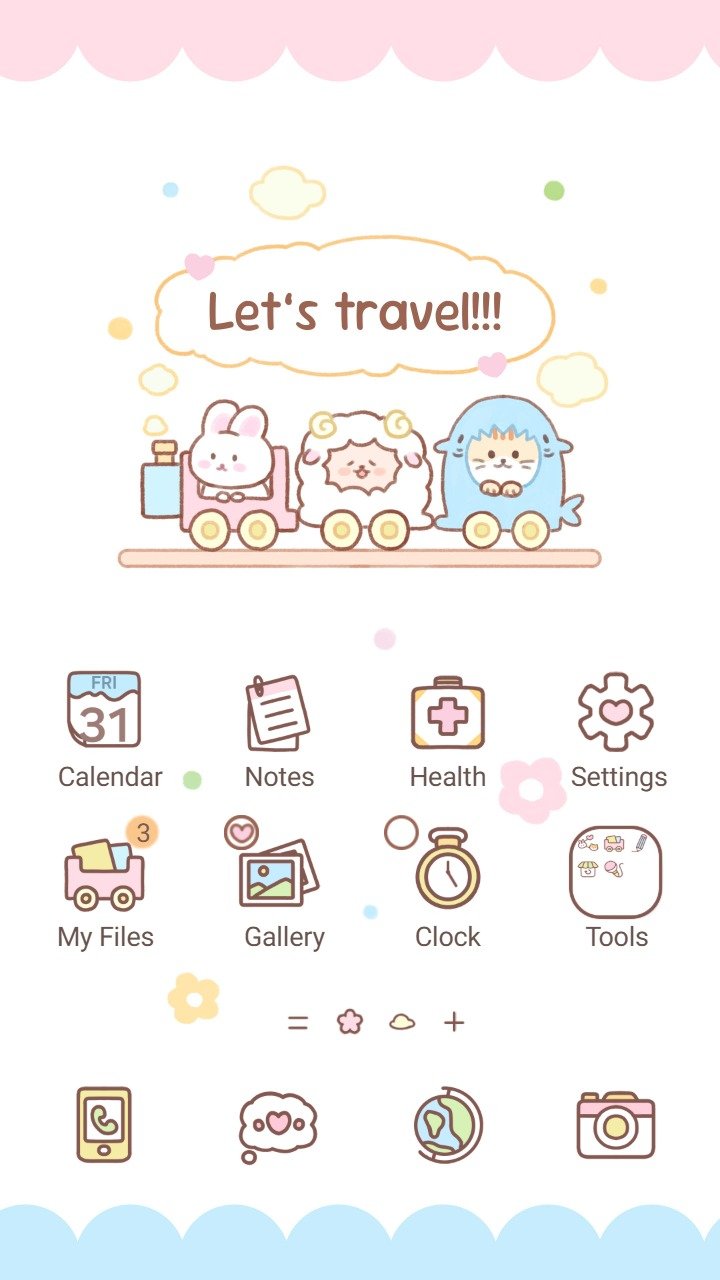Go to Settings

(616, 712)
